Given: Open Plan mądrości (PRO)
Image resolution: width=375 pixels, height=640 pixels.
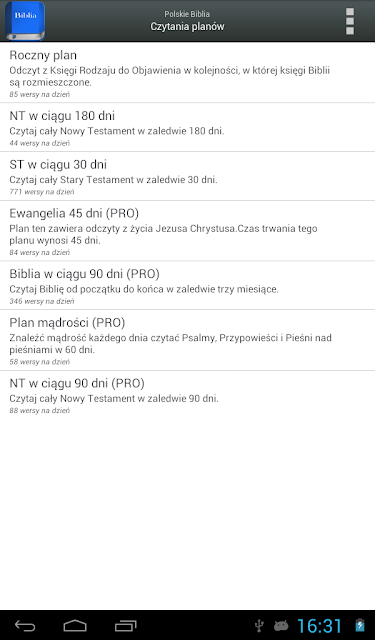Looking at the screenshot, I should click(x=187, y=340).
